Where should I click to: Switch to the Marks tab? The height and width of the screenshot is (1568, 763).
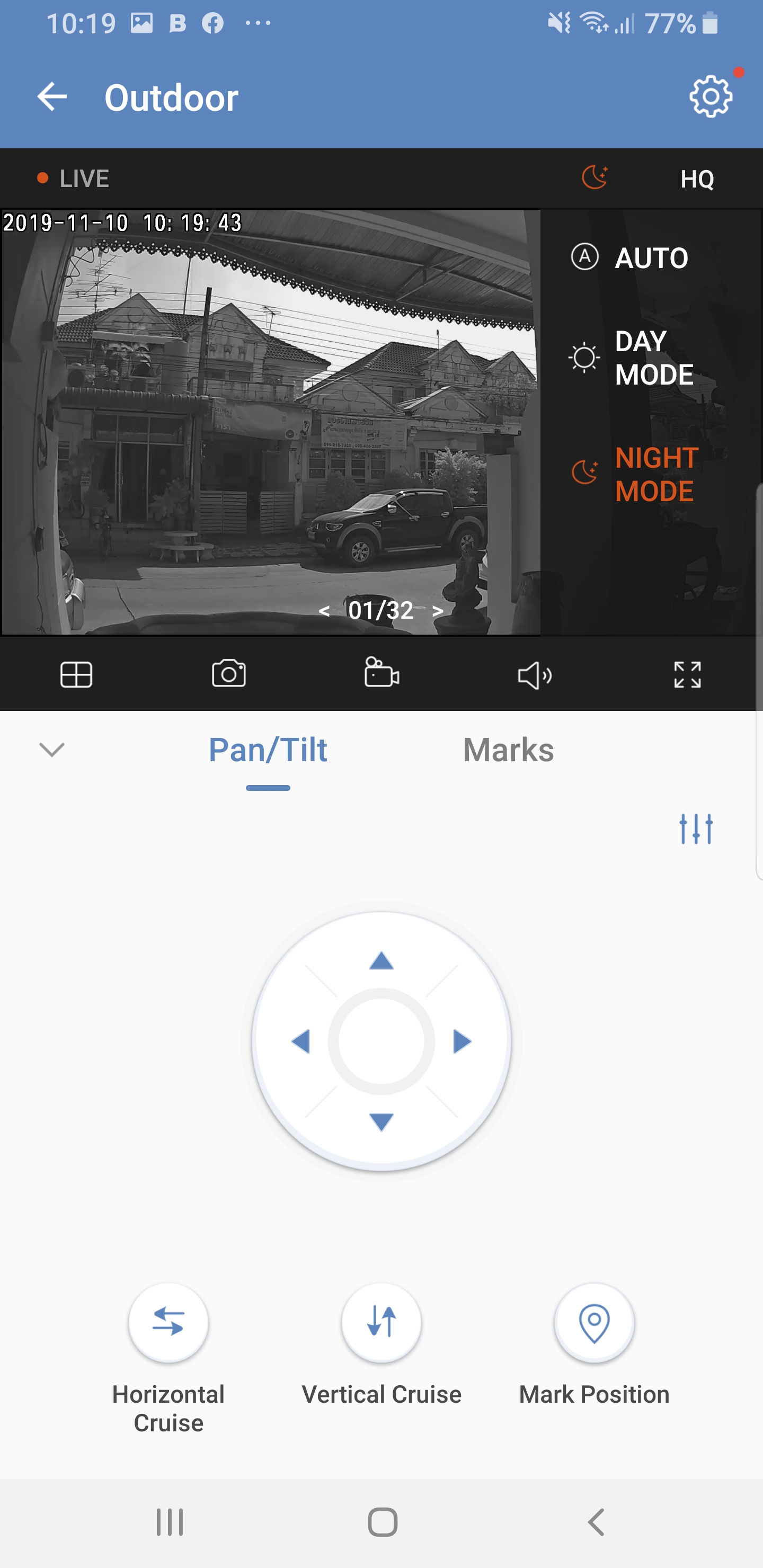pos(508,750)
